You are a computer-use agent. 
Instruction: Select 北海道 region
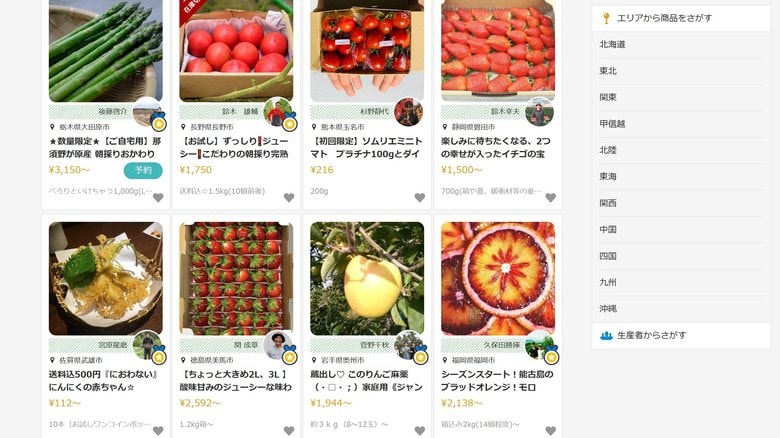click(x=612, y=44)
